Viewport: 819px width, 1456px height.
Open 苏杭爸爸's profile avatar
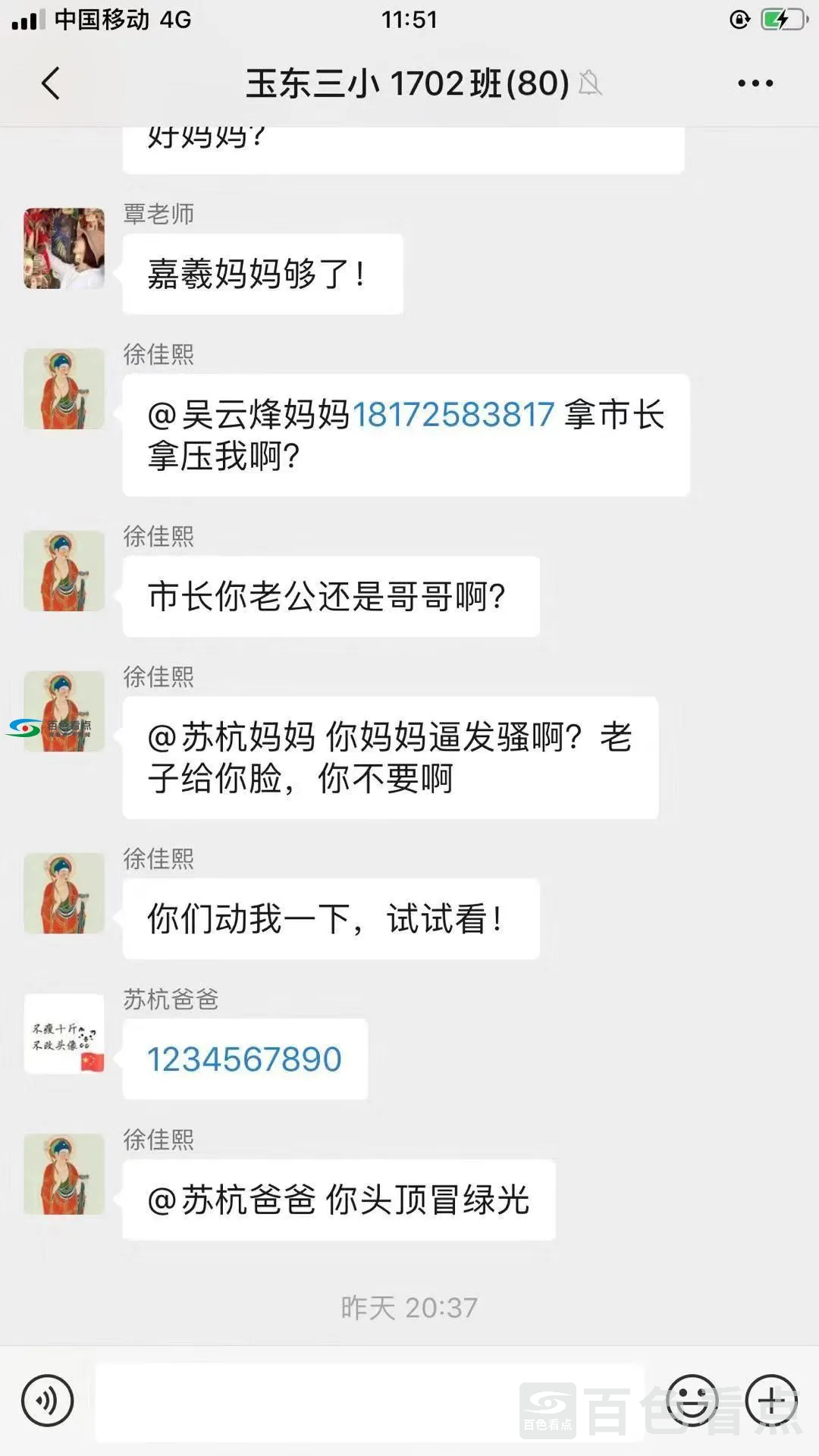point(64,1034)
